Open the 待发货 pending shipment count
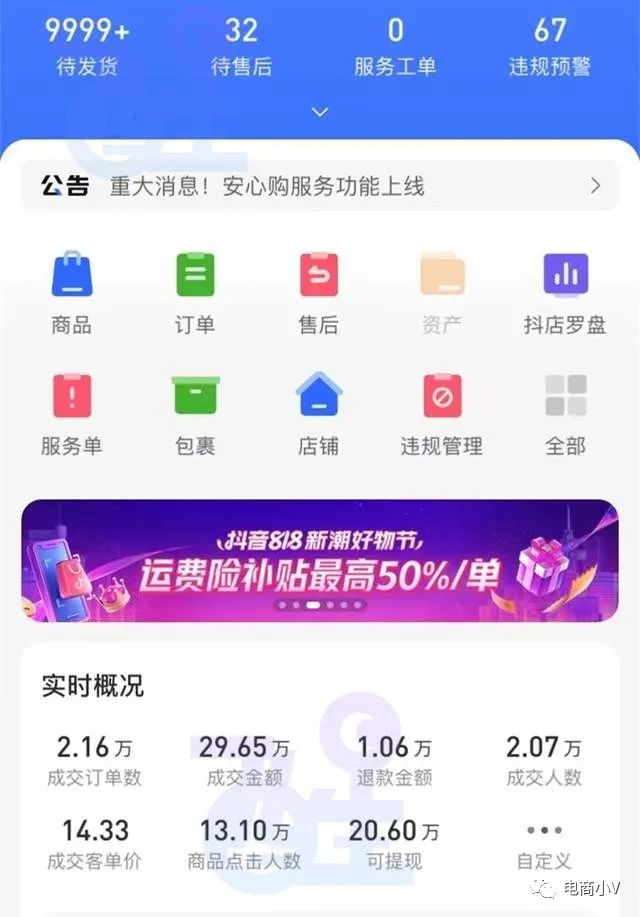Viewport: 640px width, 917px height. [86, 46]
